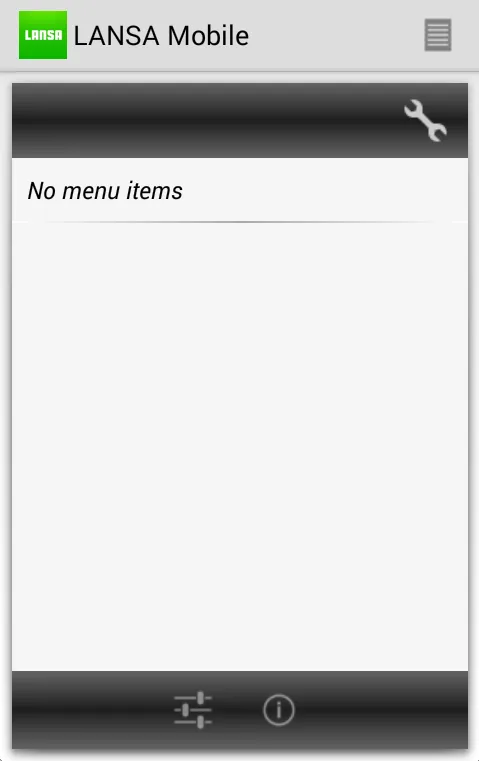
Task: Tap the wrench configuration icon
Action: tap(426, 120)
